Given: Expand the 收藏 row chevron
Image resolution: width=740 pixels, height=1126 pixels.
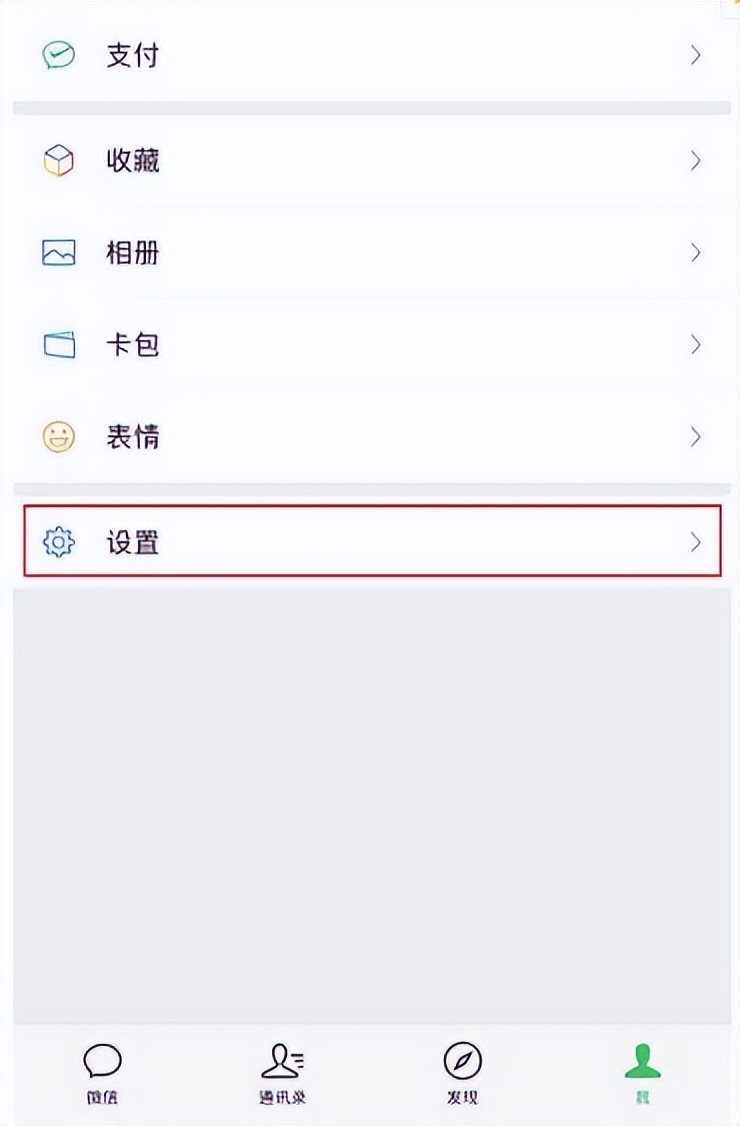Looking at the screenshot, I should (696, 160).
